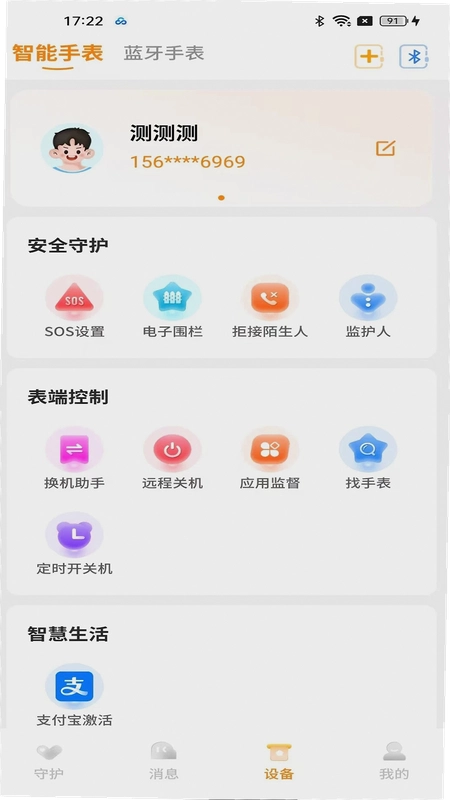Open 电子围栏 geofence settings

172,307
